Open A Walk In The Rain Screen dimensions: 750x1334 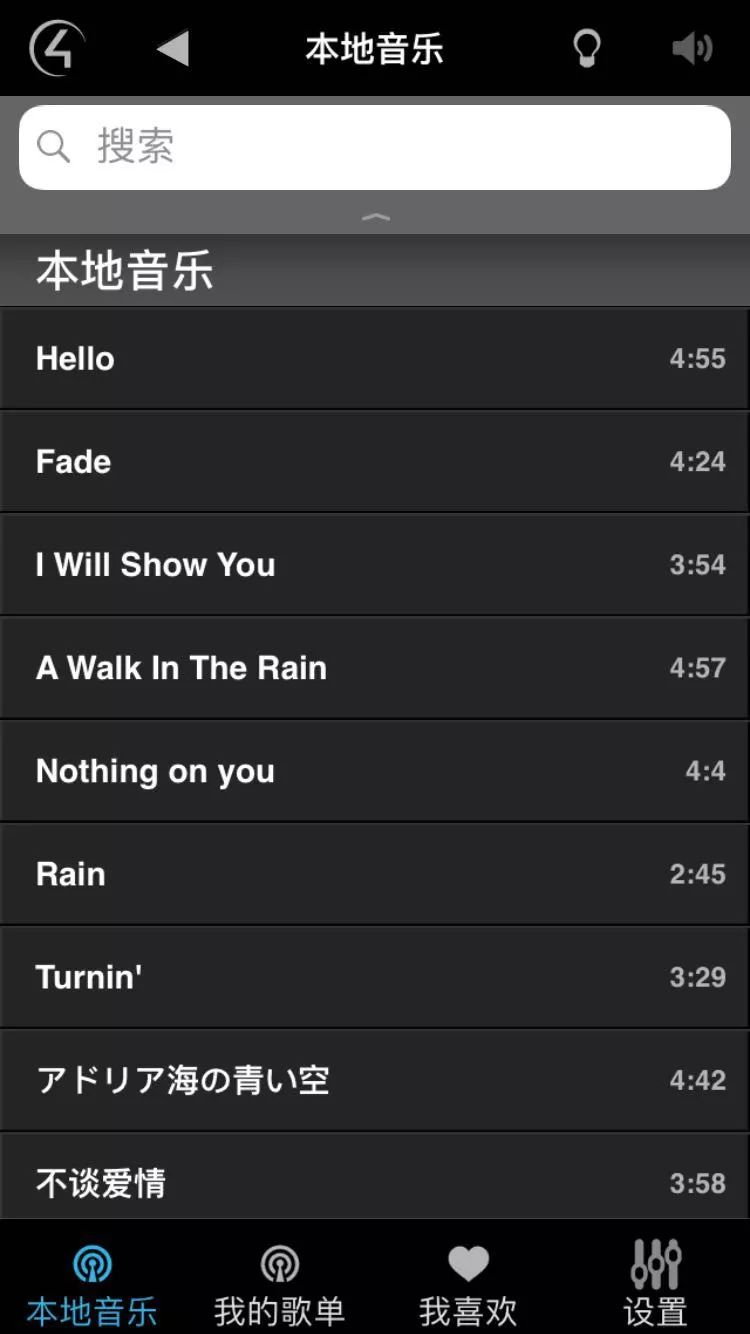pyautogui.click(x=374, y=667)
